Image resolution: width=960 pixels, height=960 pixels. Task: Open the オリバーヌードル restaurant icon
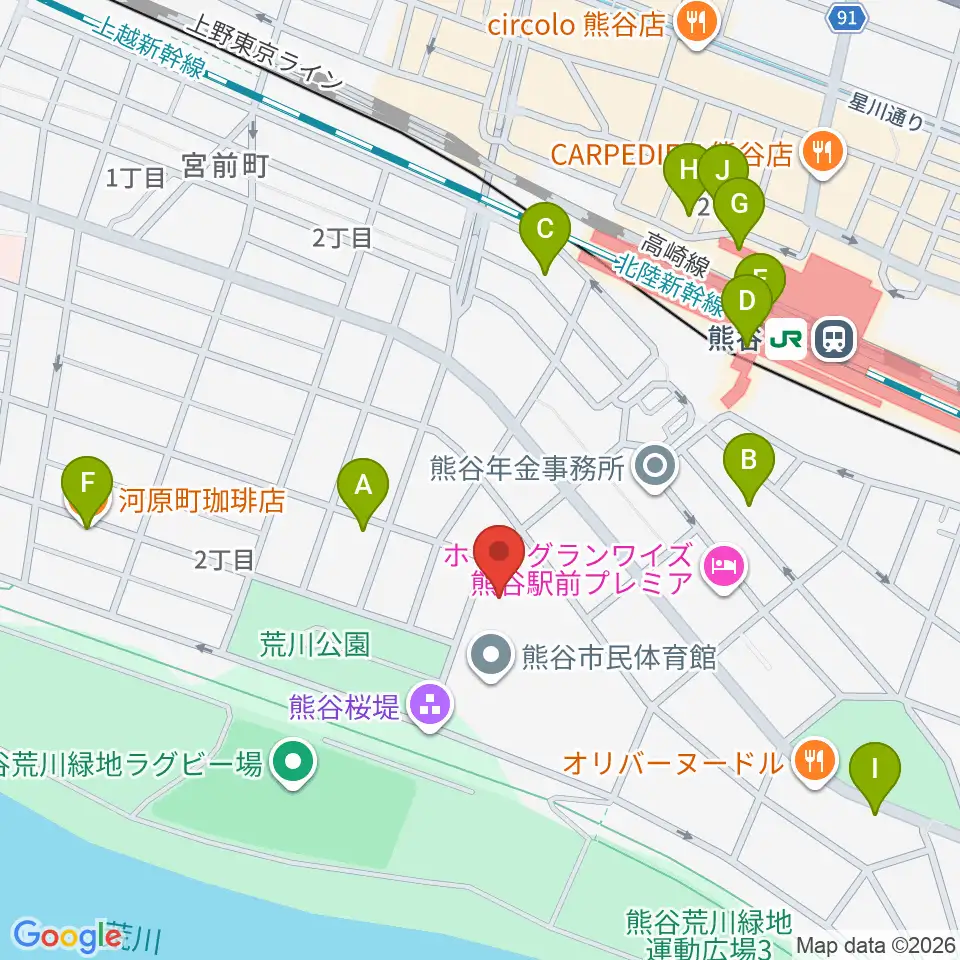pyautogui.click(x=814, y=763)
